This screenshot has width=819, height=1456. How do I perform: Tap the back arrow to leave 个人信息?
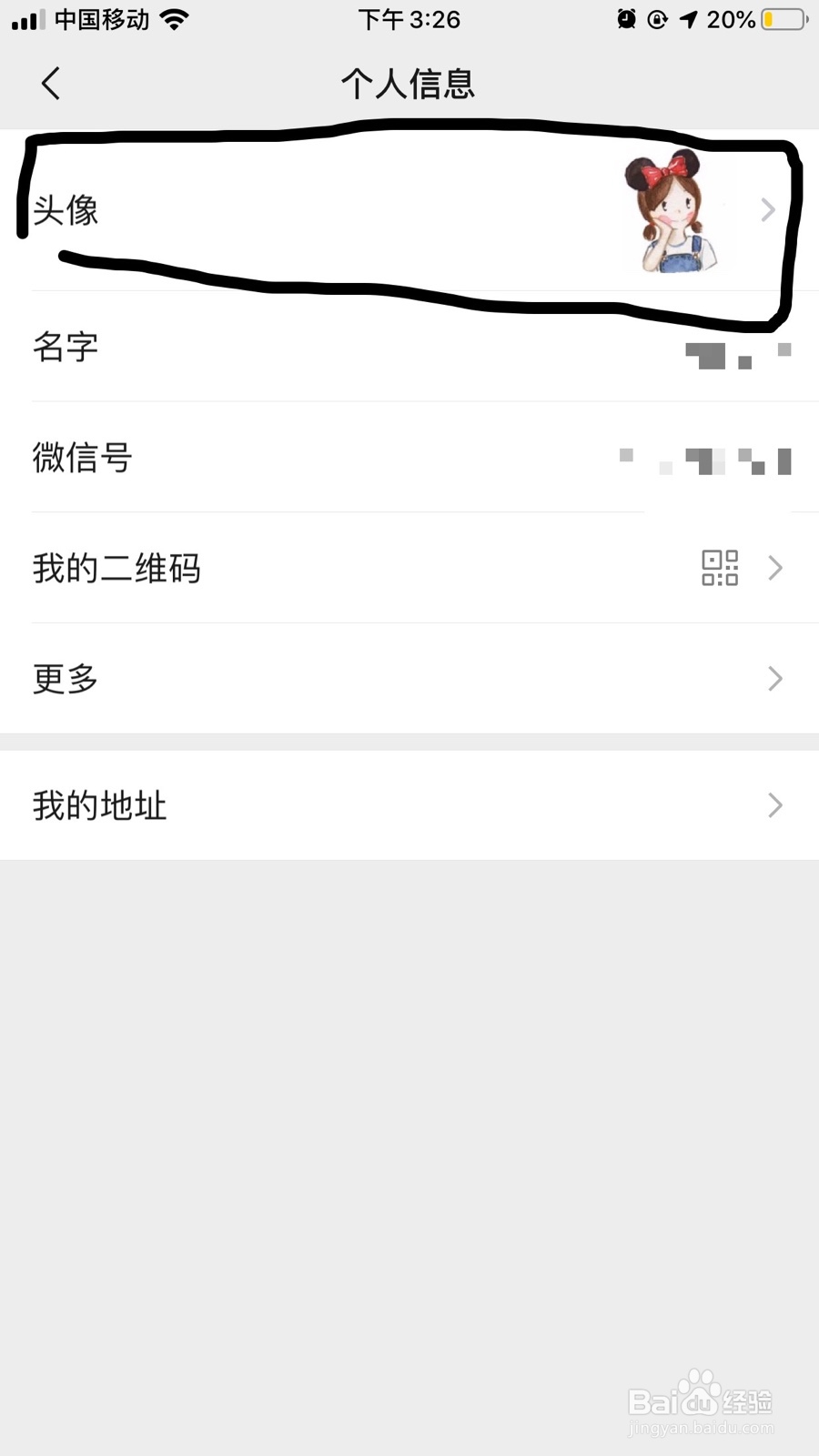[50, 83]
